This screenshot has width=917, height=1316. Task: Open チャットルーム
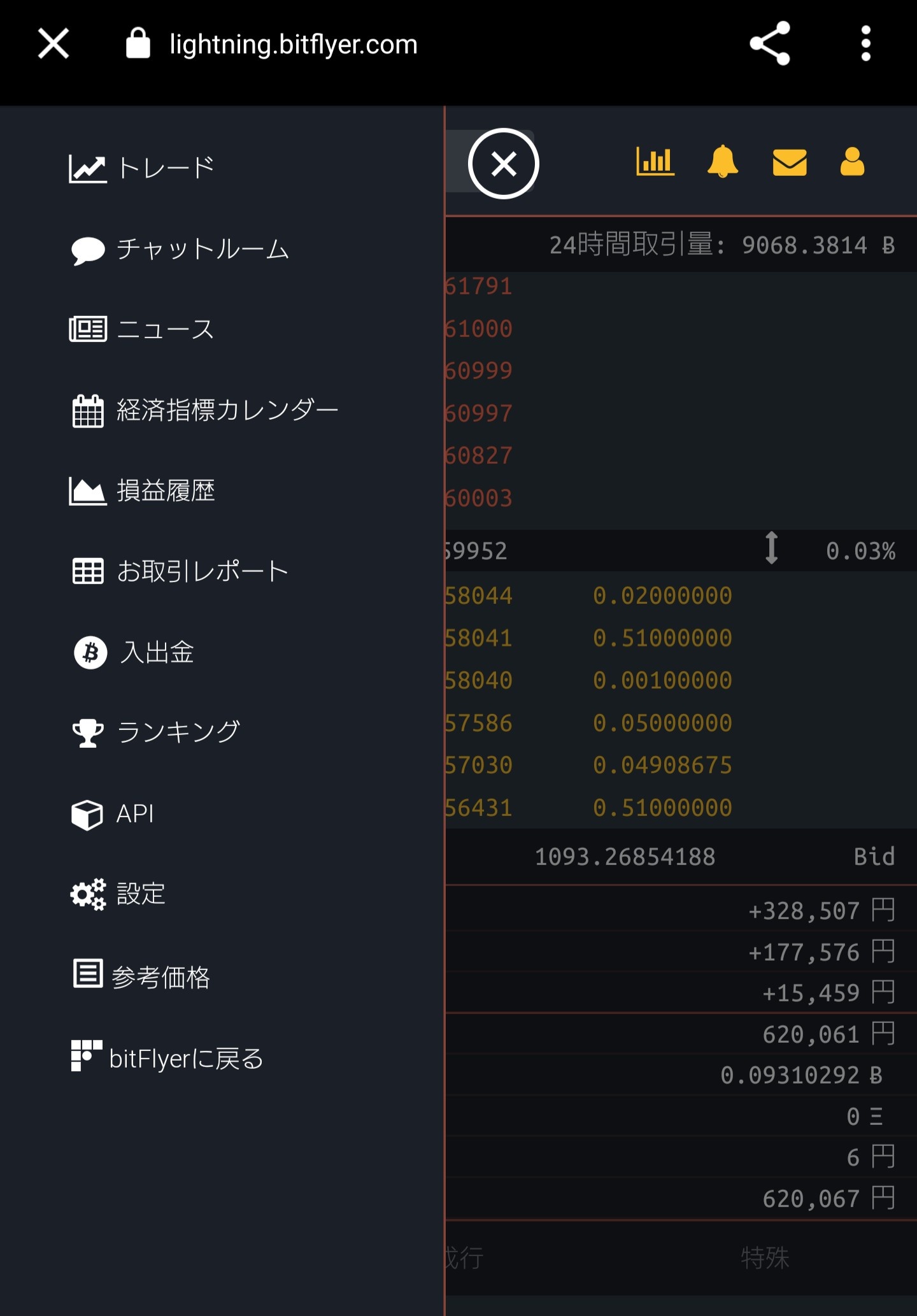click(x=180, y=249)
